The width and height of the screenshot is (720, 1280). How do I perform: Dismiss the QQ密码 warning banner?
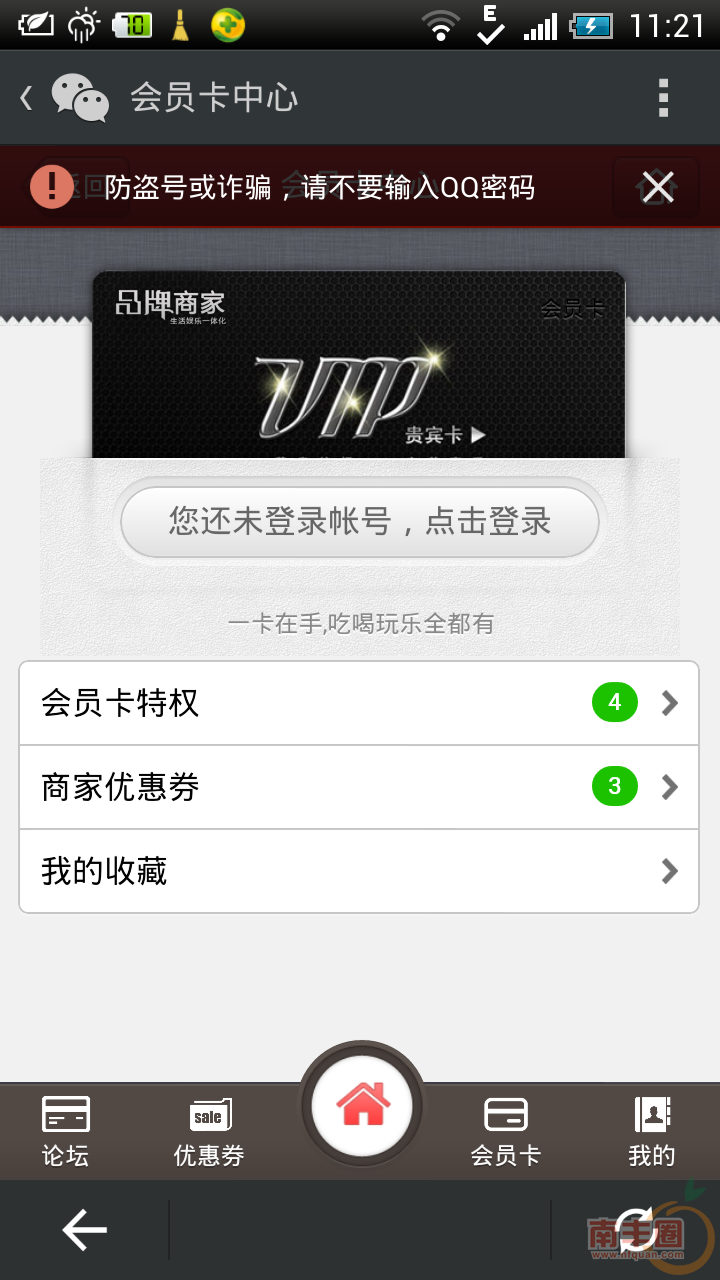(x=658, y=187)
